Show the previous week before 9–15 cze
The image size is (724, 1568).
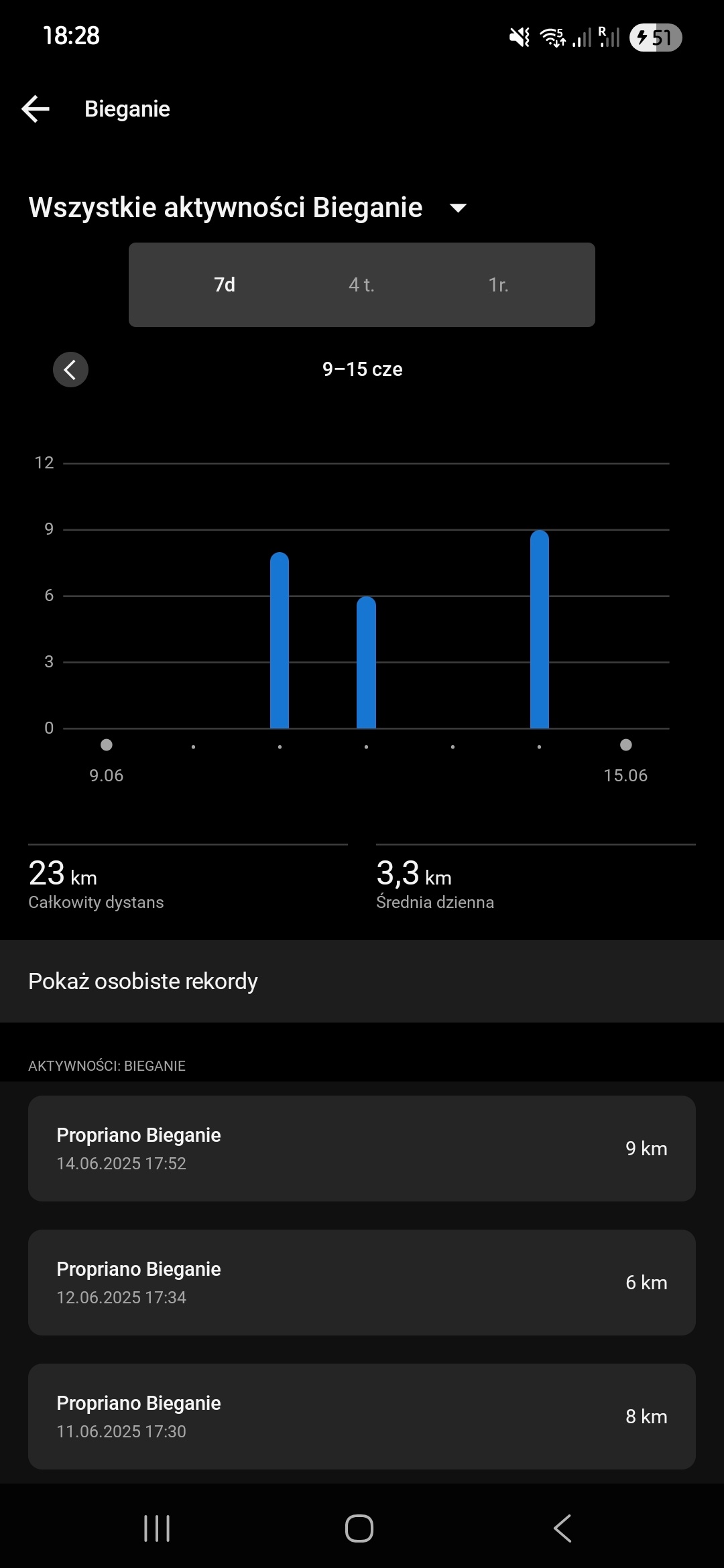point(70,369)
